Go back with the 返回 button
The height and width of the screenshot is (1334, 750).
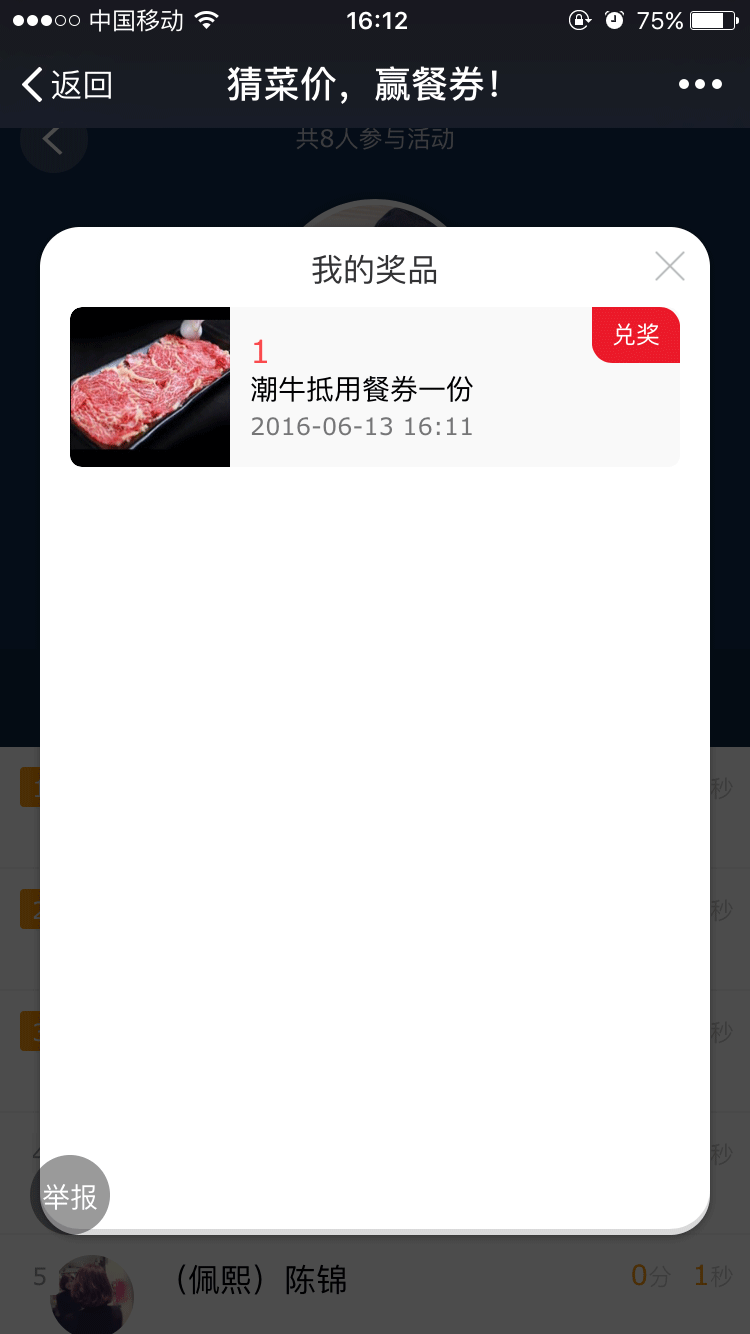[x=66, y=85]
